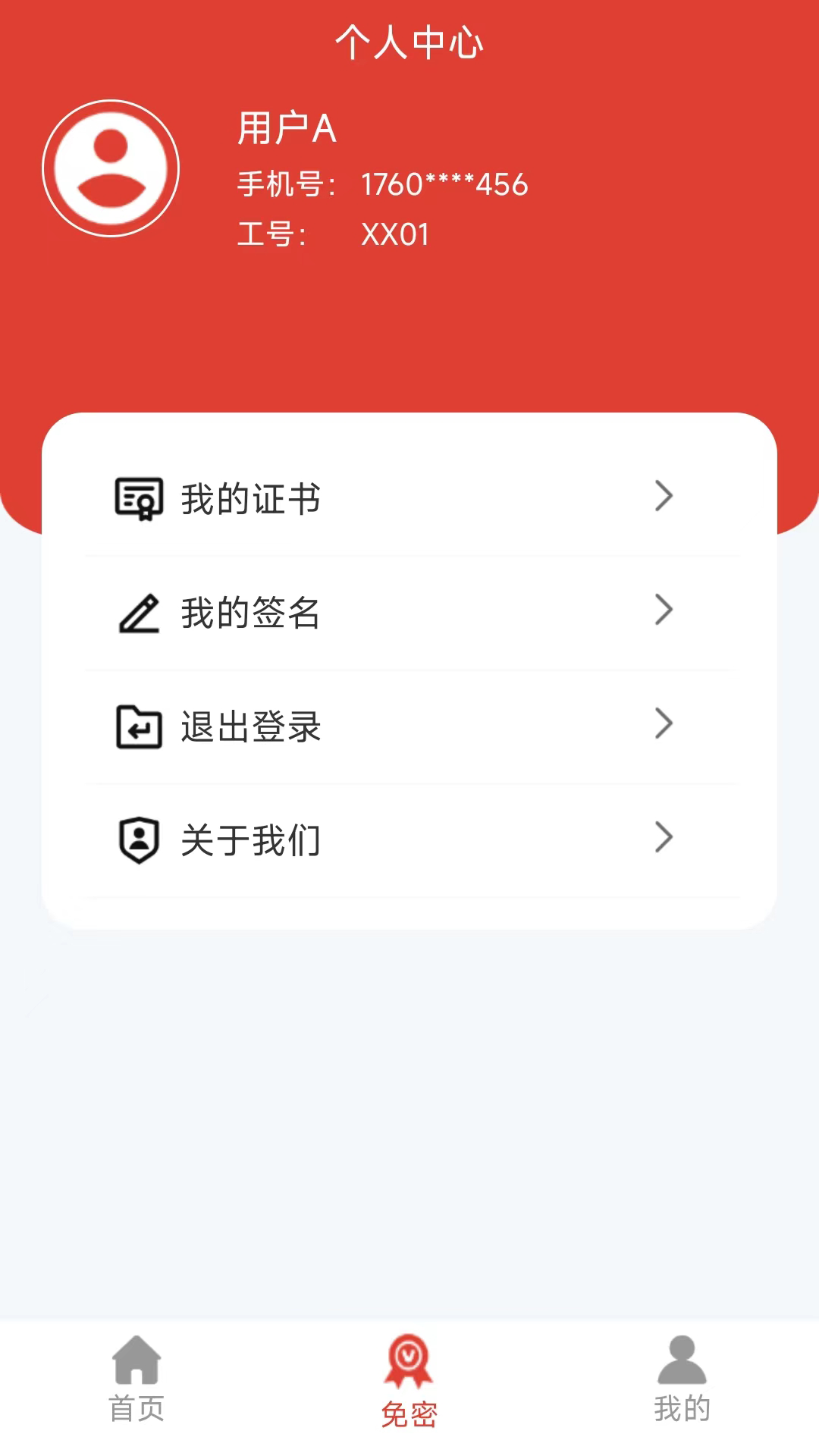819x1456 pixels.
Task: Select 退出登录 to log out
Action: [x=409, y=726]
